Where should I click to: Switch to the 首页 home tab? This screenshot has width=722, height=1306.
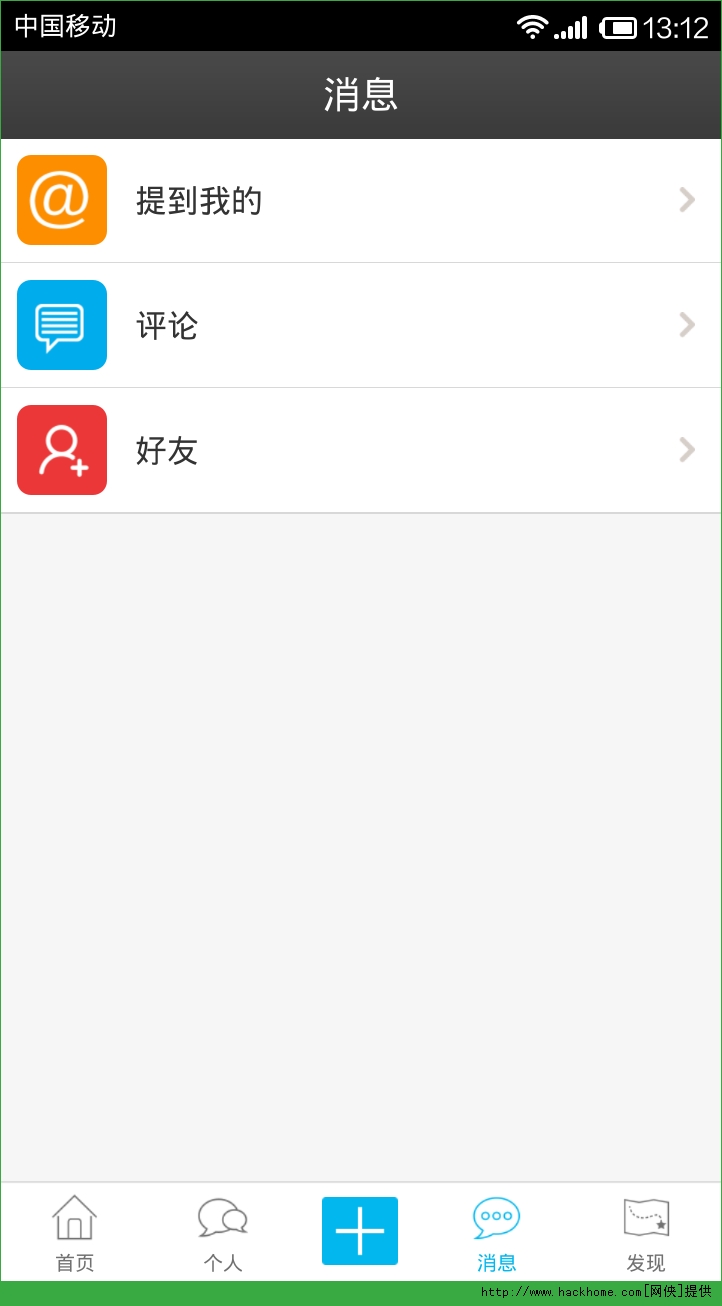coord(74,1234)
